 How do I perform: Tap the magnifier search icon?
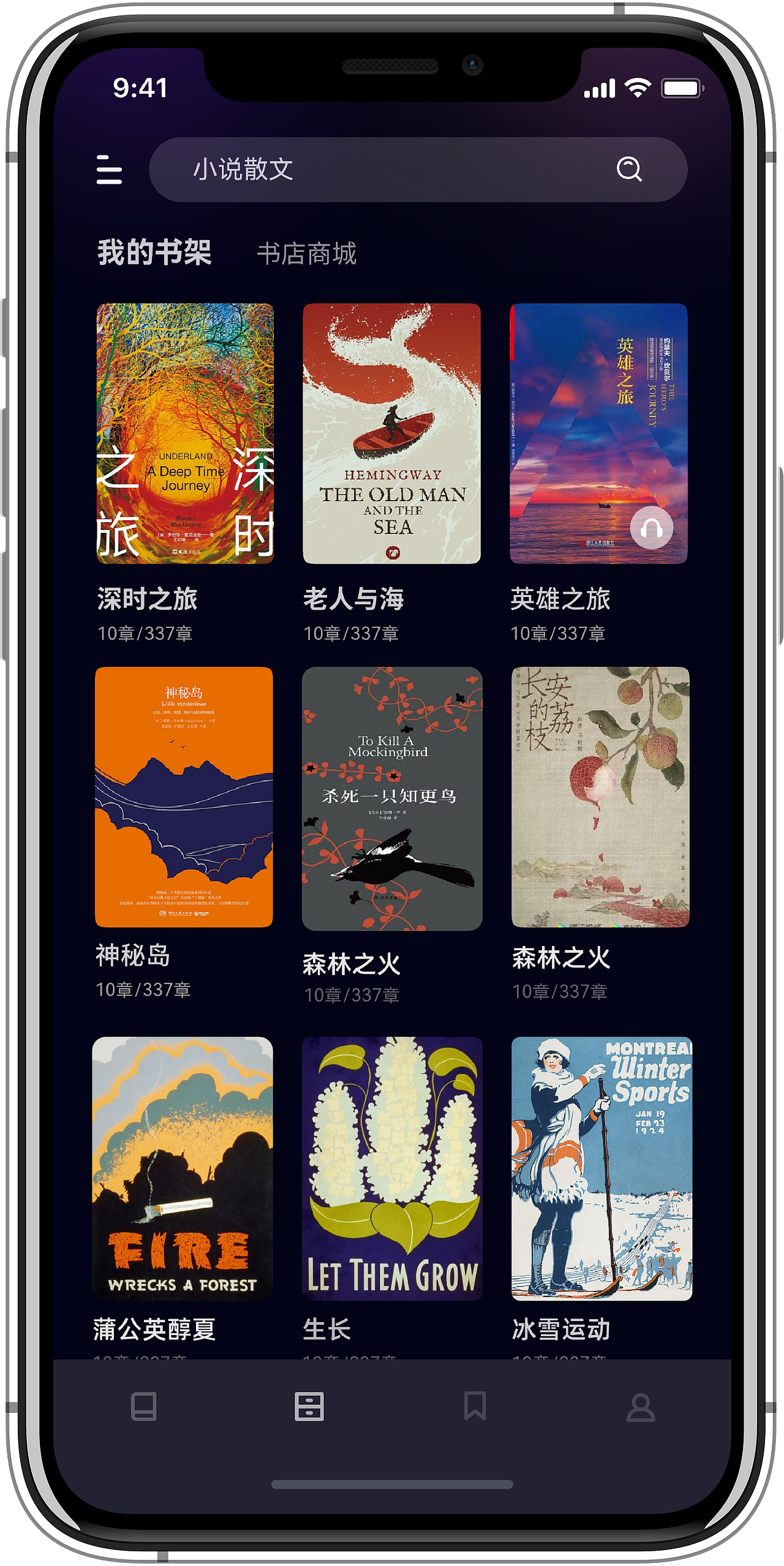click(x=629, y=169)
